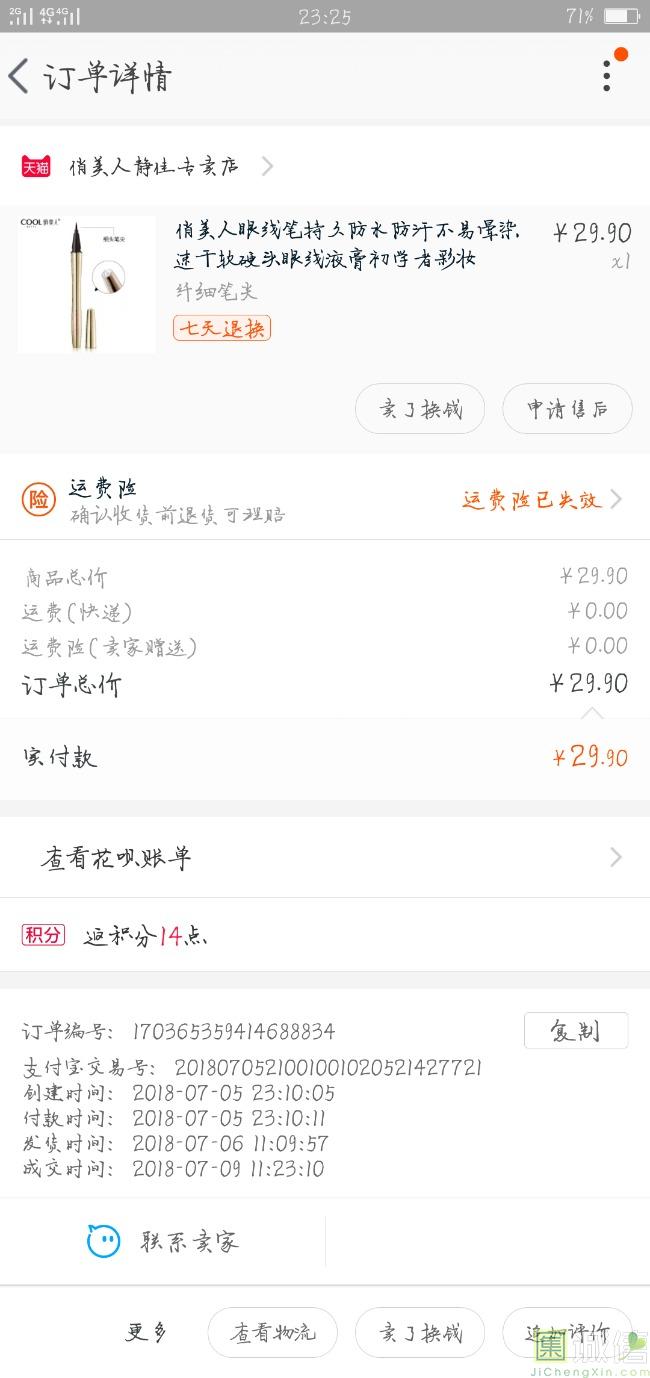
Task: Open the 俏美人眼线笔 product listing
Action: click(x=346, y=245)
